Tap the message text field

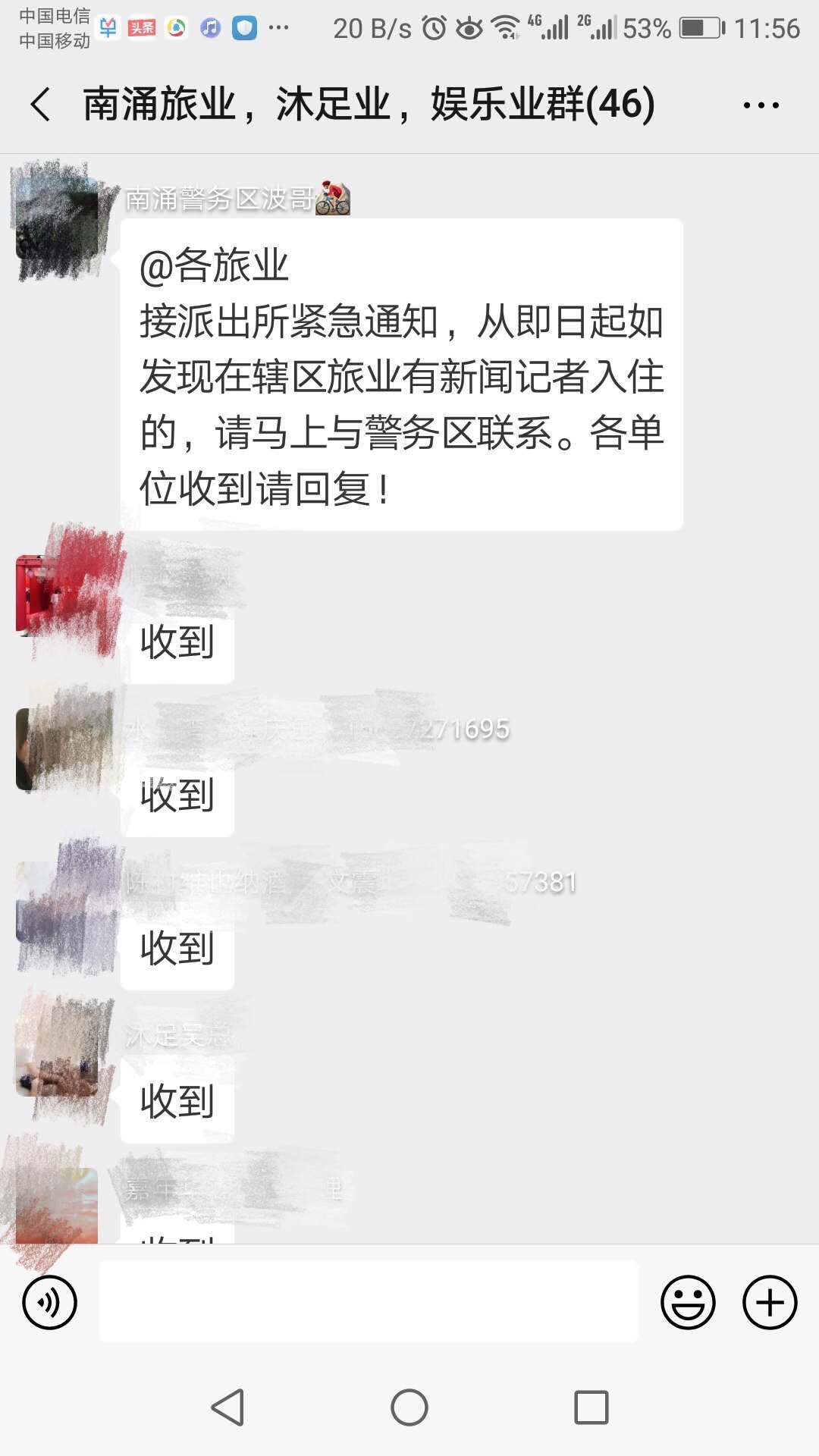[x=369, y=1301]
